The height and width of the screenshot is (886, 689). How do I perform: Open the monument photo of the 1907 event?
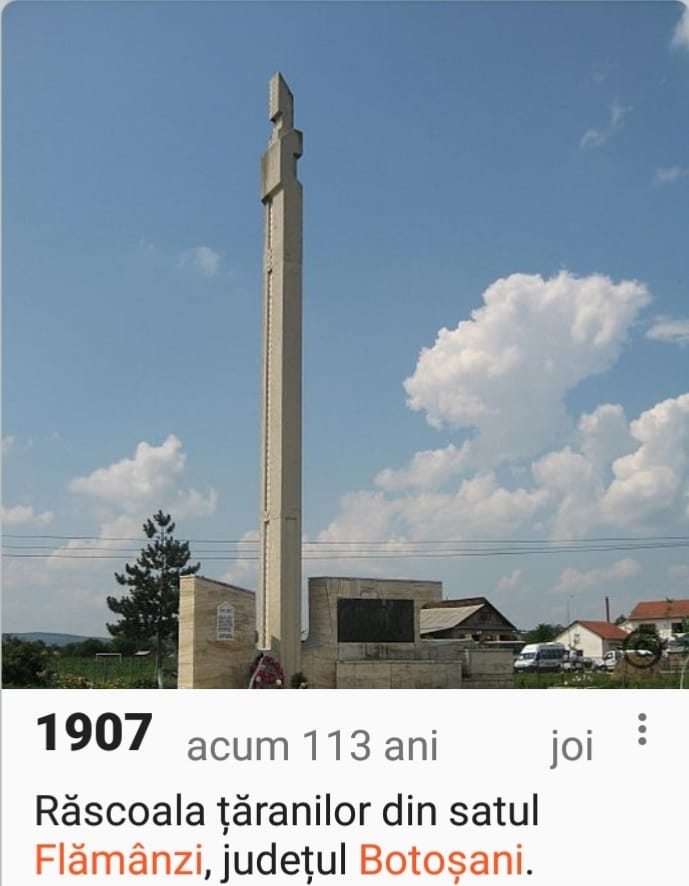coord(344,345)
